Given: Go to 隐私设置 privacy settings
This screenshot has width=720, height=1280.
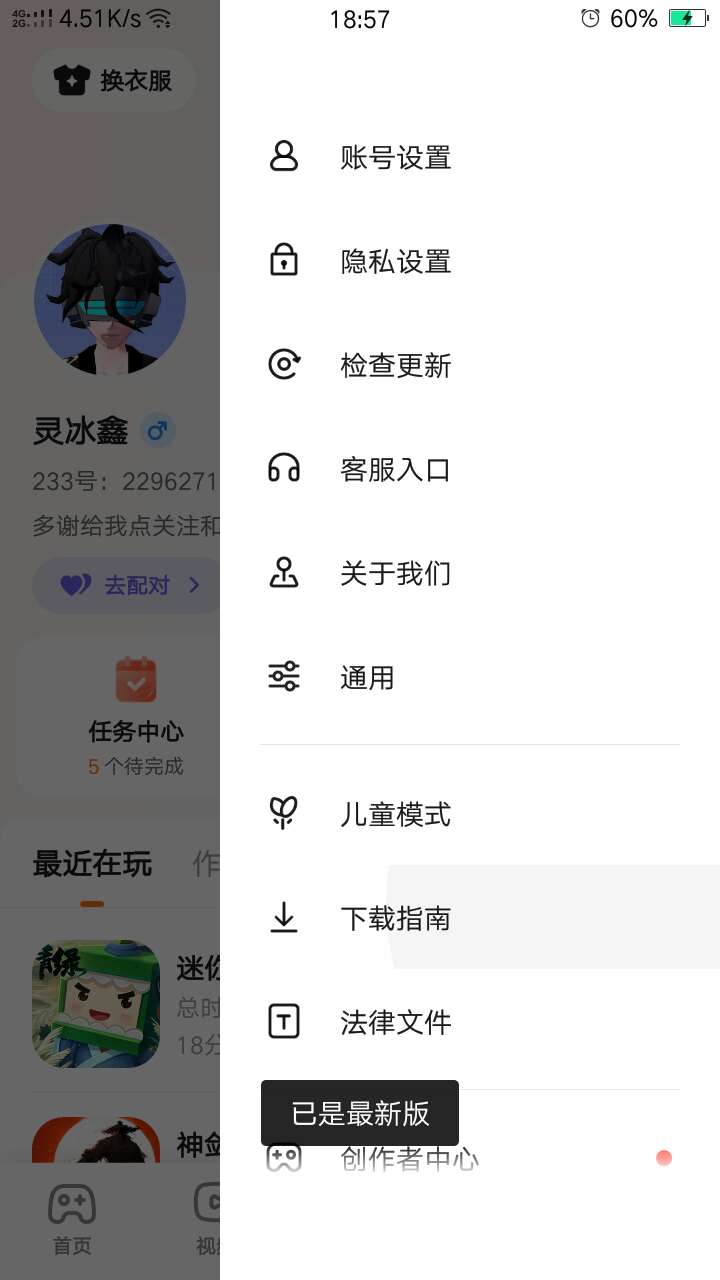Looking at the screenshot, I should pyautogui.click(x=396, y=262).
